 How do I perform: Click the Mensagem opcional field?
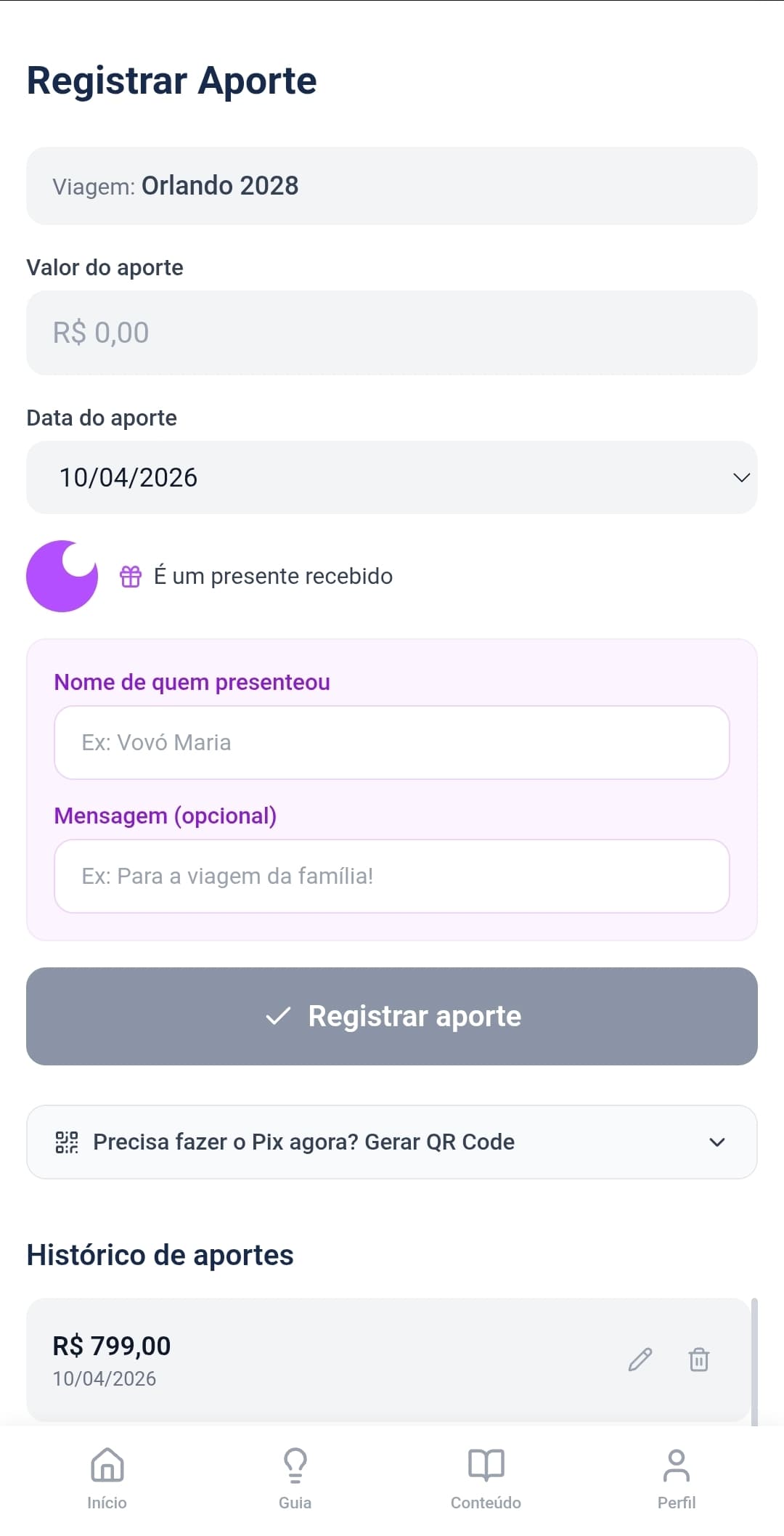(392, 876)
